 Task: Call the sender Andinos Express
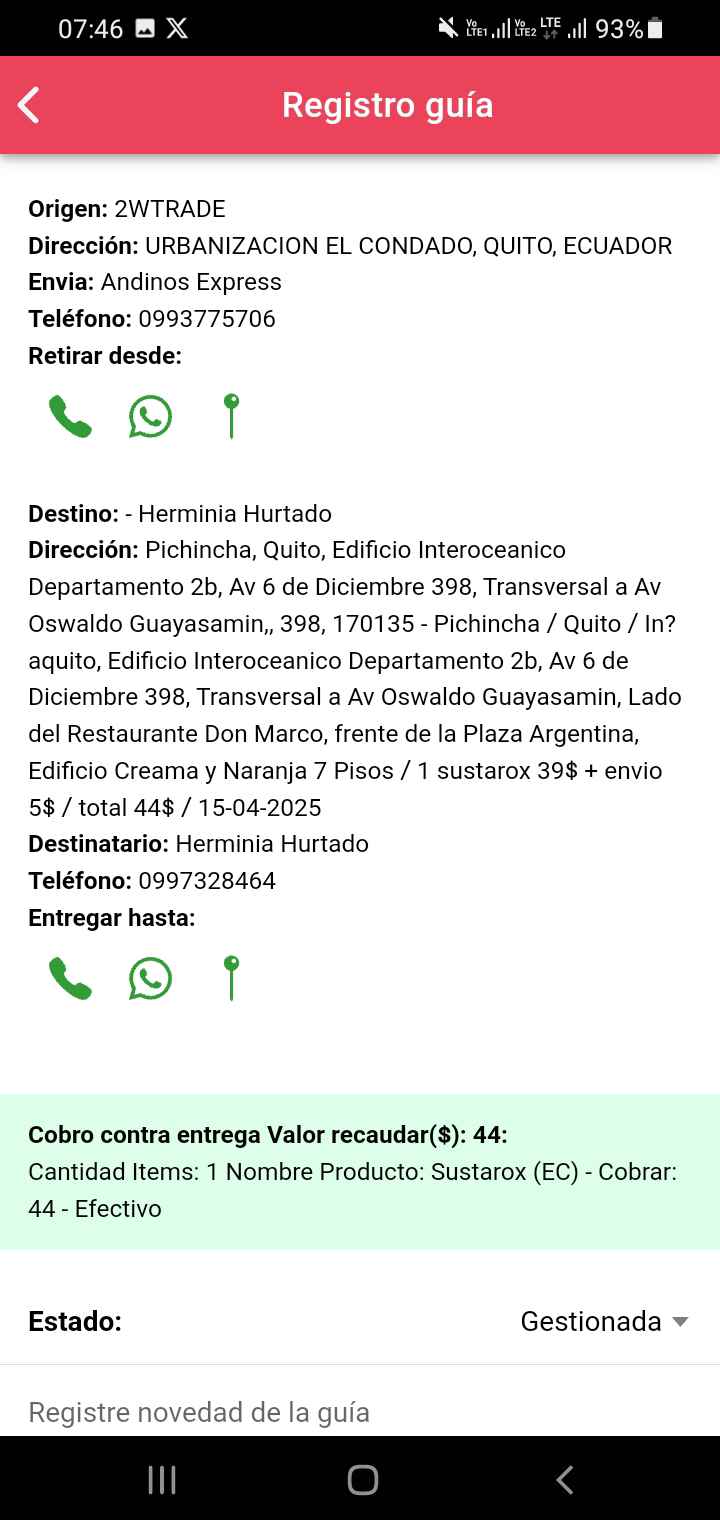click(x=70, y=417)
